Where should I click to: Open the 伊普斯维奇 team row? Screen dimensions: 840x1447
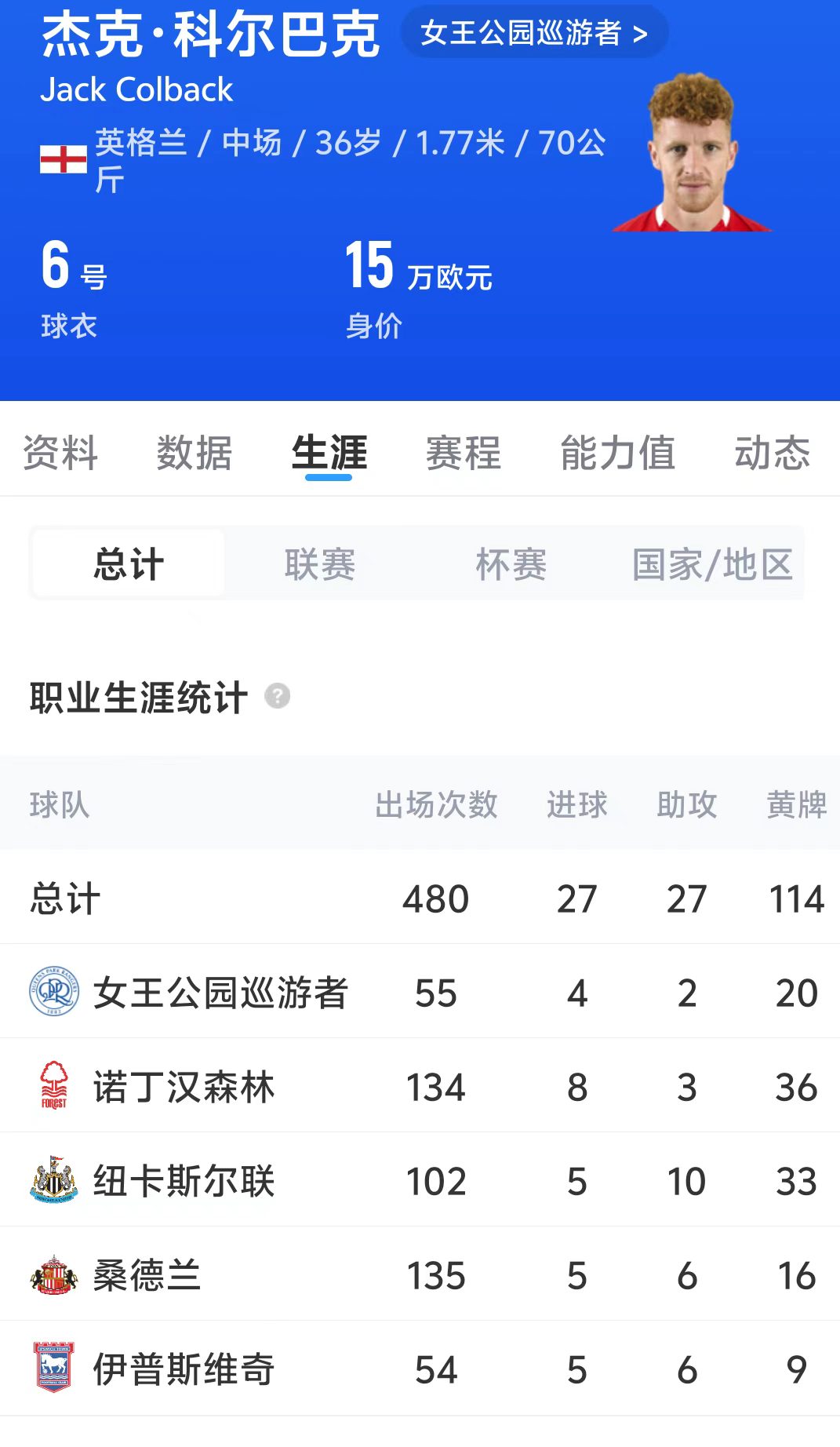pyautogui.click(x=184, y=1369)
